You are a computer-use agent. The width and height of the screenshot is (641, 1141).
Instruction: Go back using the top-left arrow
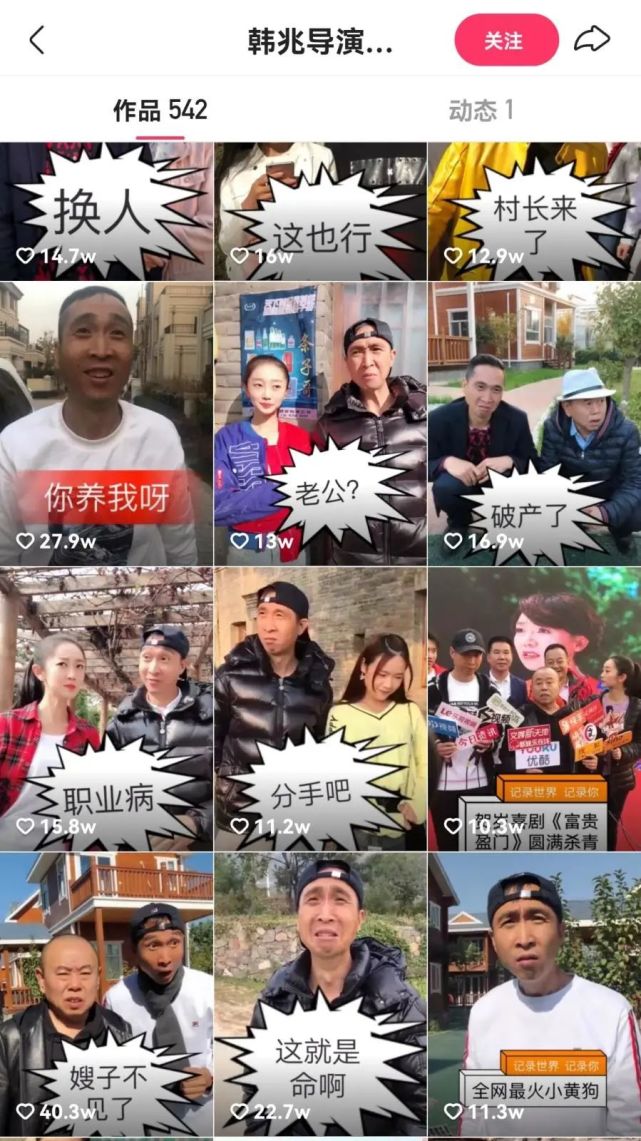(37, 40)
